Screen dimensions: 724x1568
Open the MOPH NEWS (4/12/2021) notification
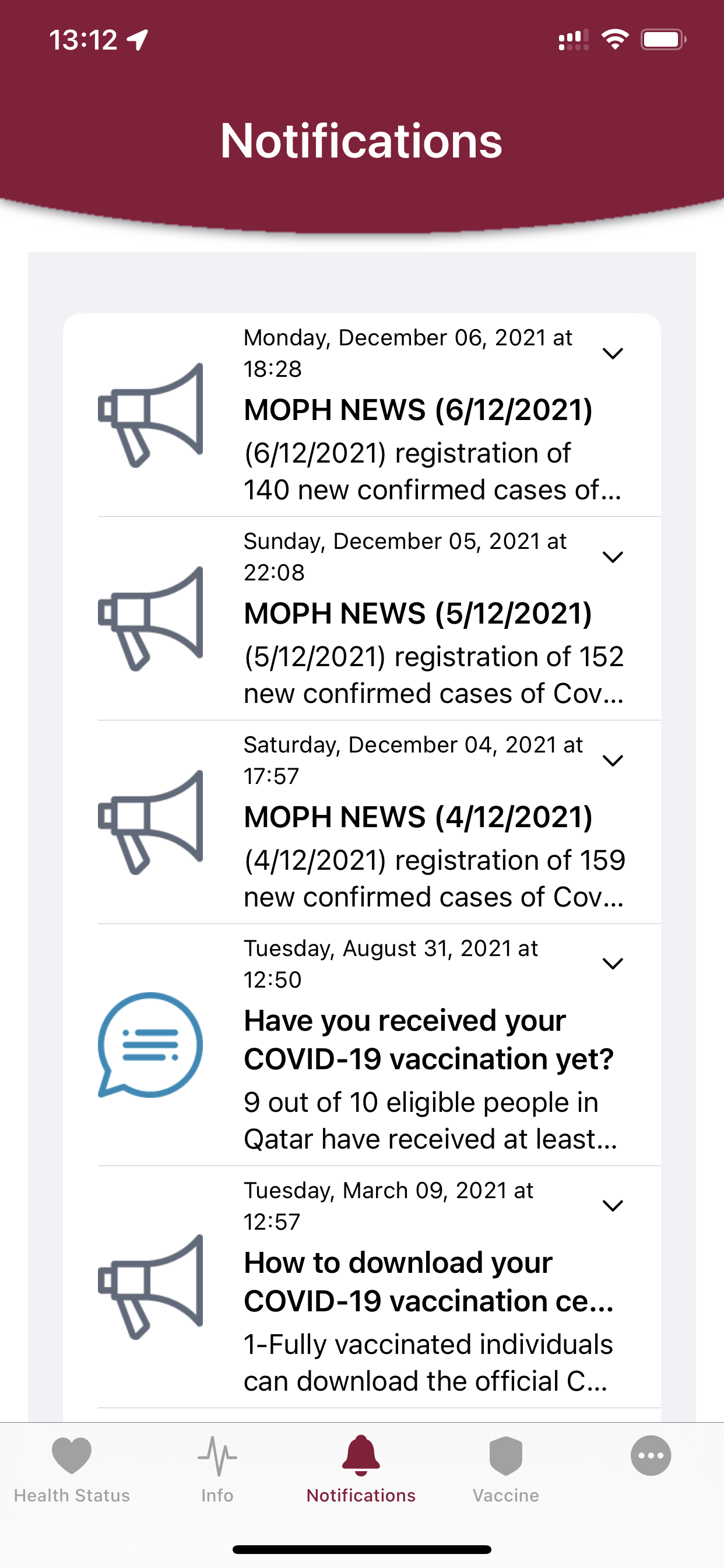362,822
